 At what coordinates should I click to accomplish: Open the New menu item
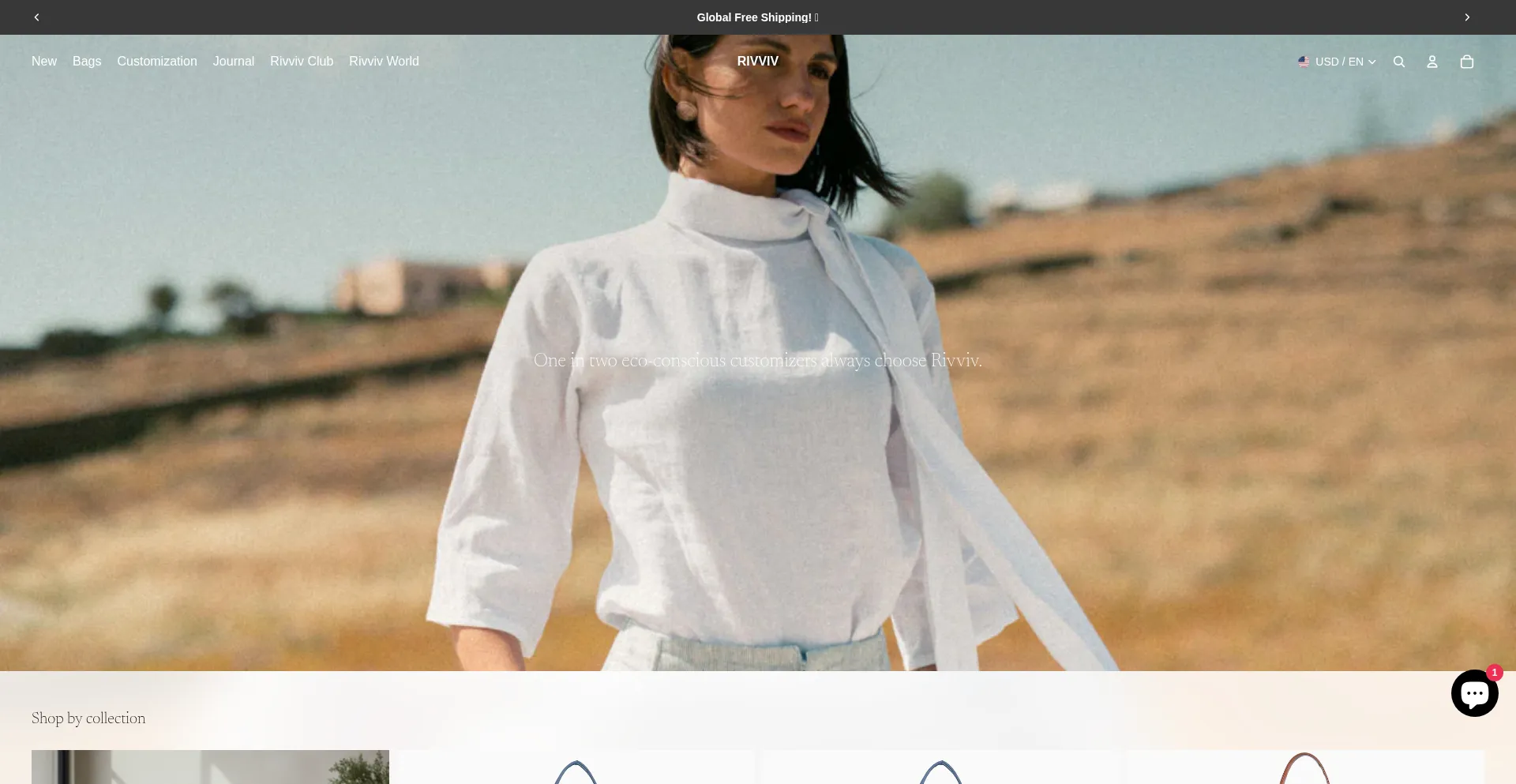point(44,62)
